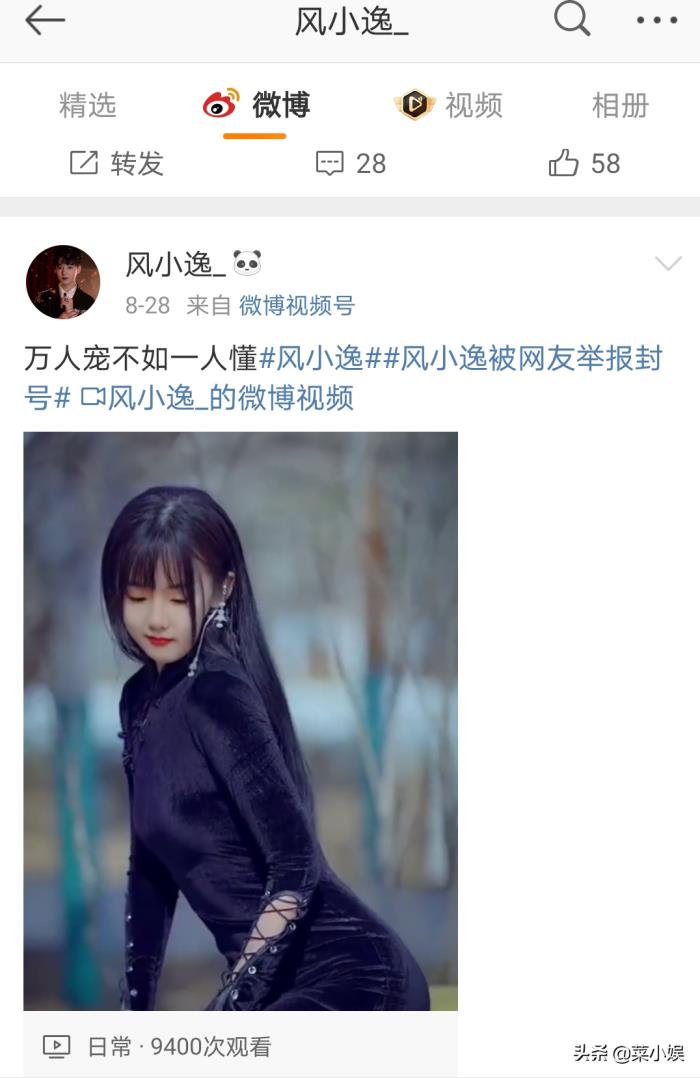Viewport: 700px width, 1078px height.
Task: Open 风小逸_ profile avatar on the post
Action: click(63, 281)
